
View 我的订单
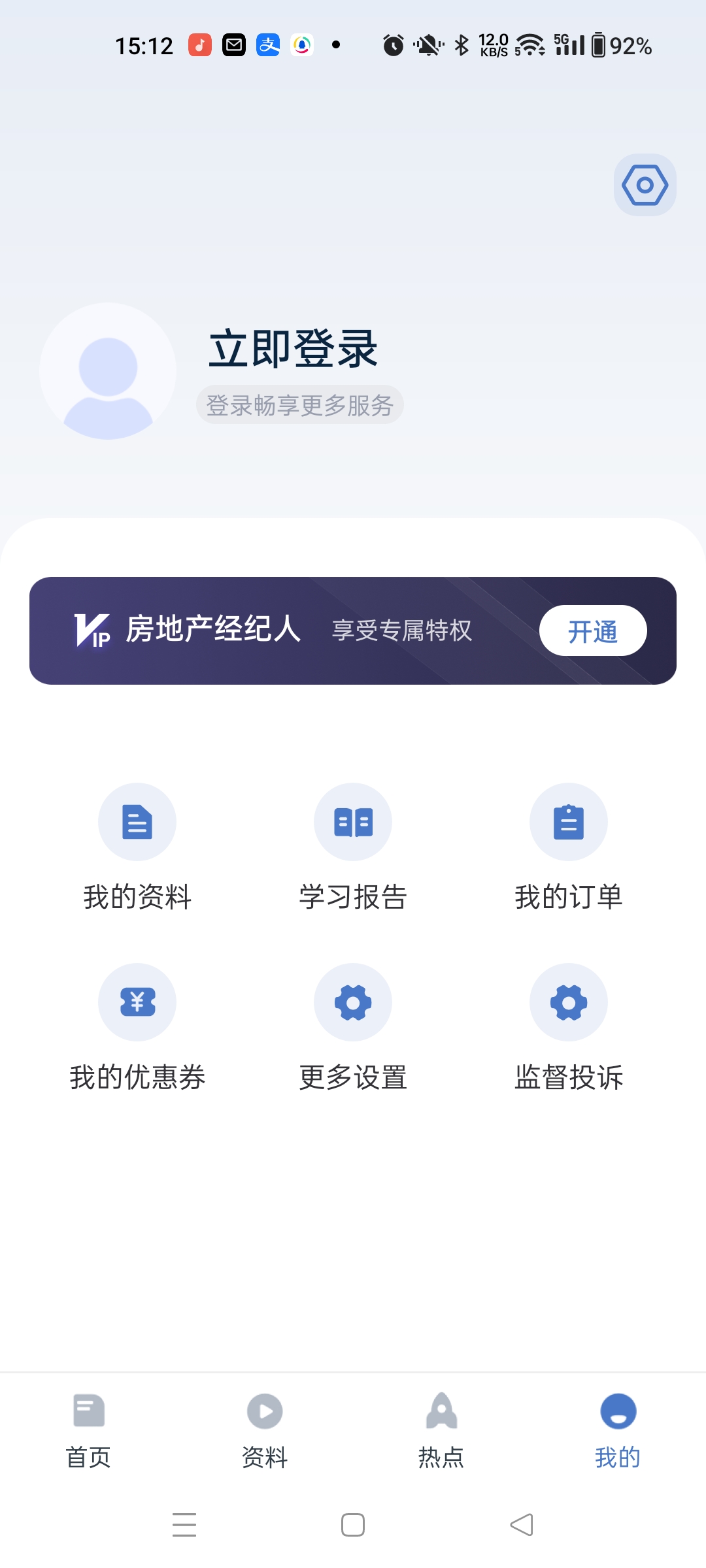(569, 847)
